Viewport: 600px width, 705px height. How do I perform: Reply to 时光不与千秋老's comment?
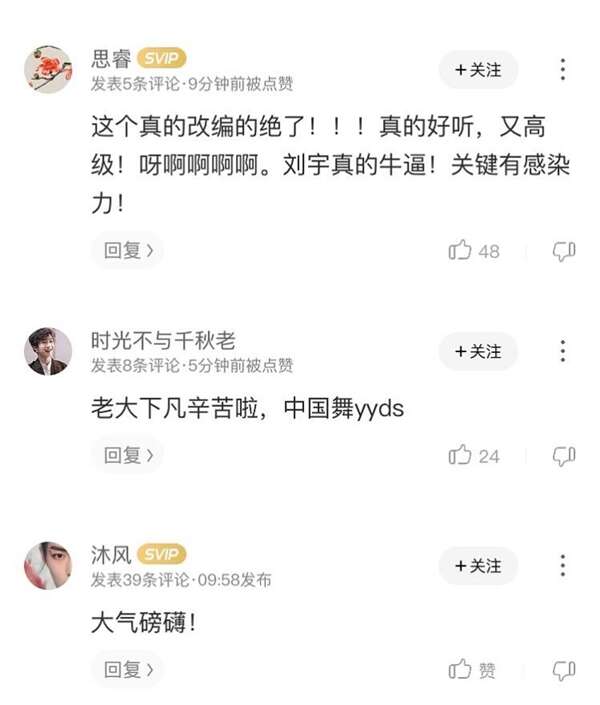click(x=128, y=456)
